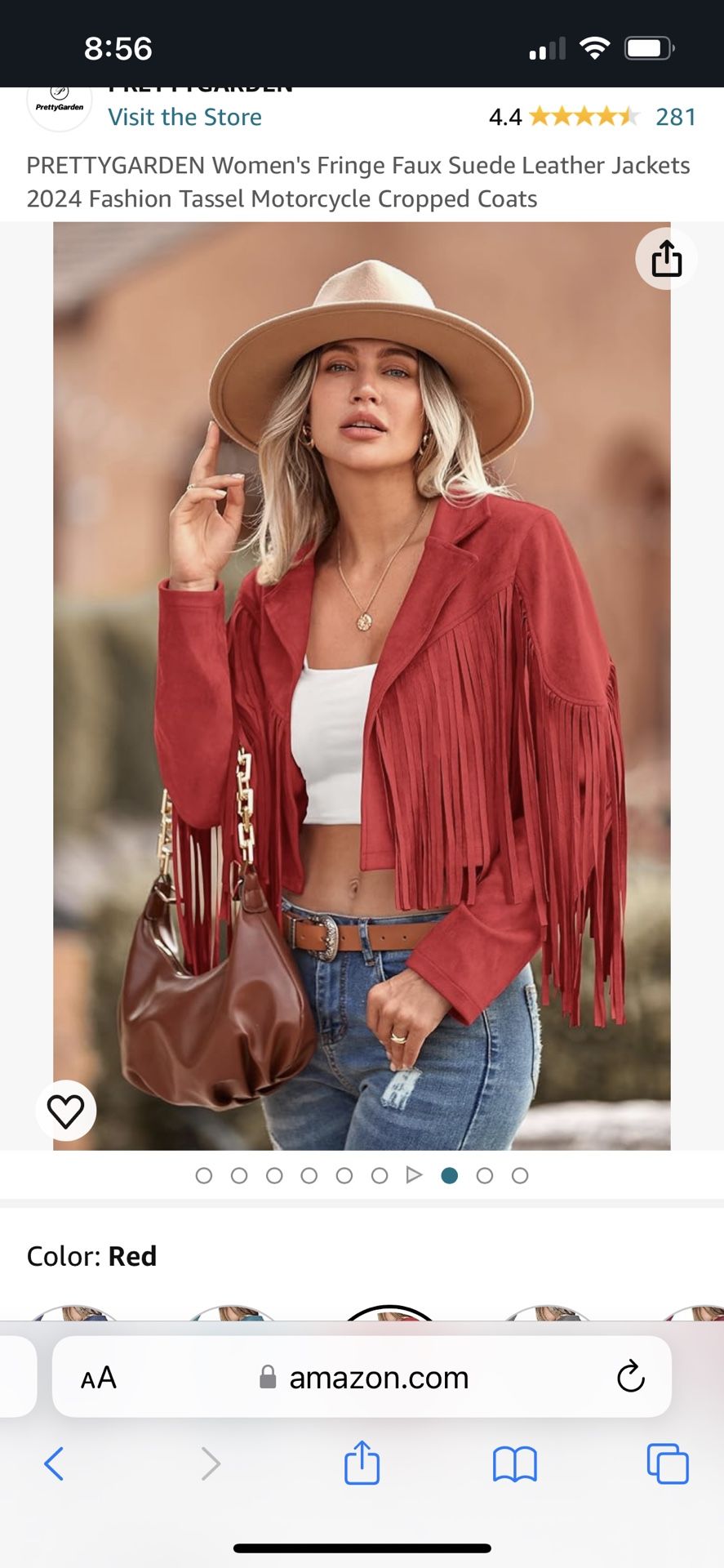The width and height of the screenshot is (724, 1568).
Task: Jump to the product video indicator
Action: click(x=414, y=1175)
